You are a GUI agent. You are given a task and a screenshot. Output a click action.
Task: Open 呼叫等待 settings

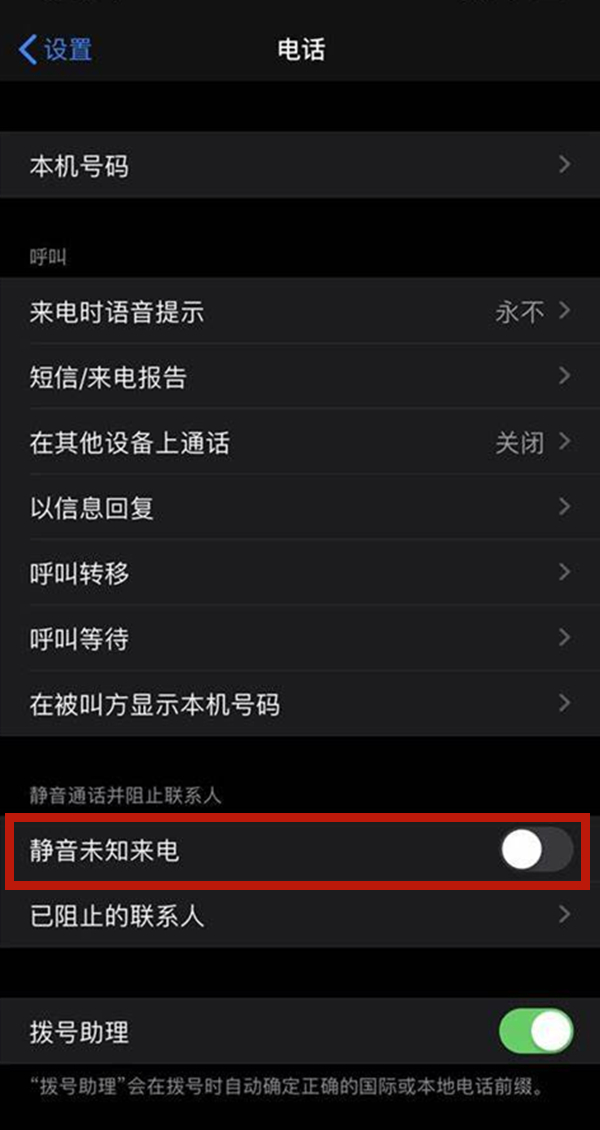300,638
